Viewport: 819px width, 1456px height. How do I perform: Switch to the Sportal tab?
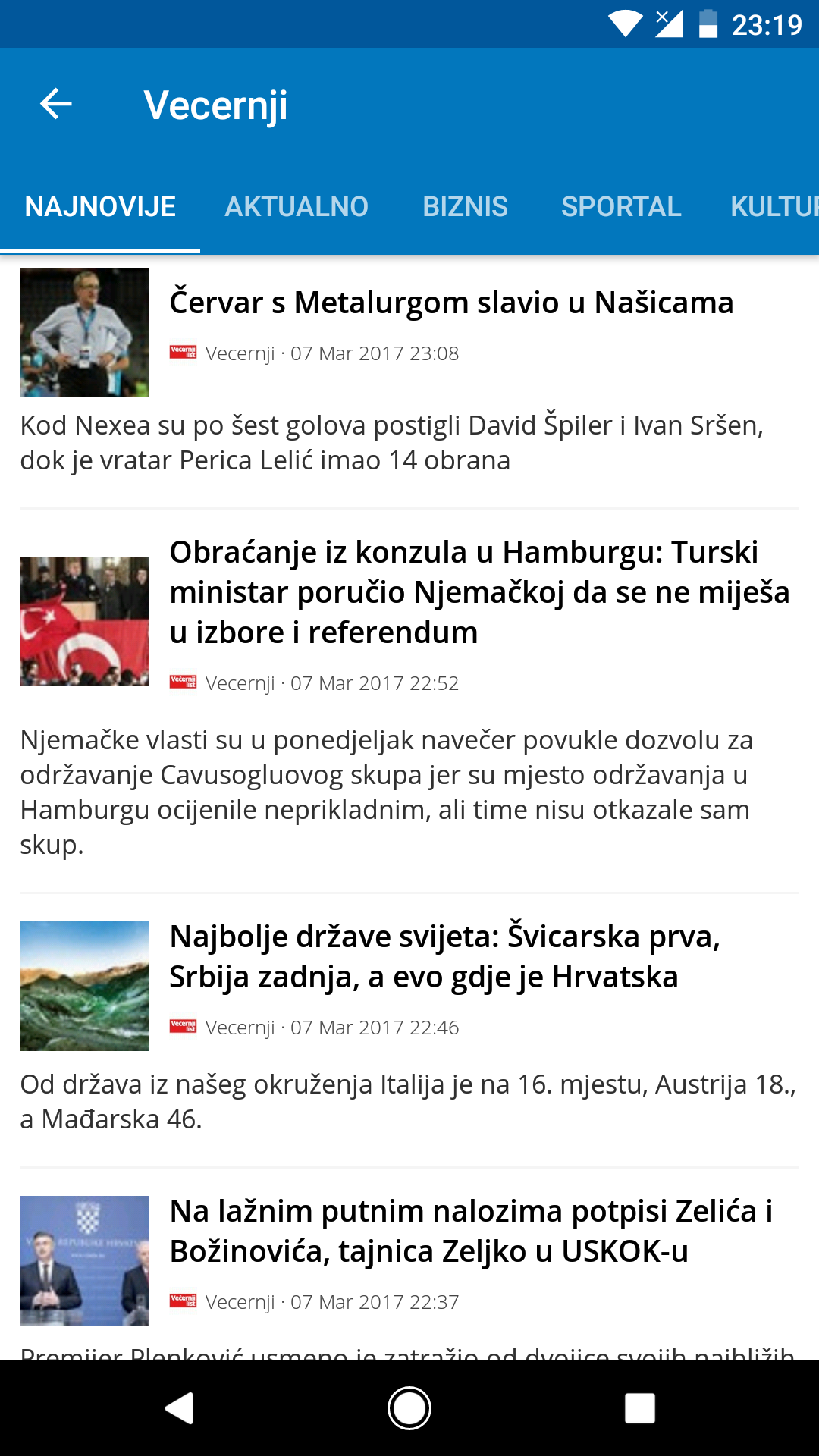[621, 207]
